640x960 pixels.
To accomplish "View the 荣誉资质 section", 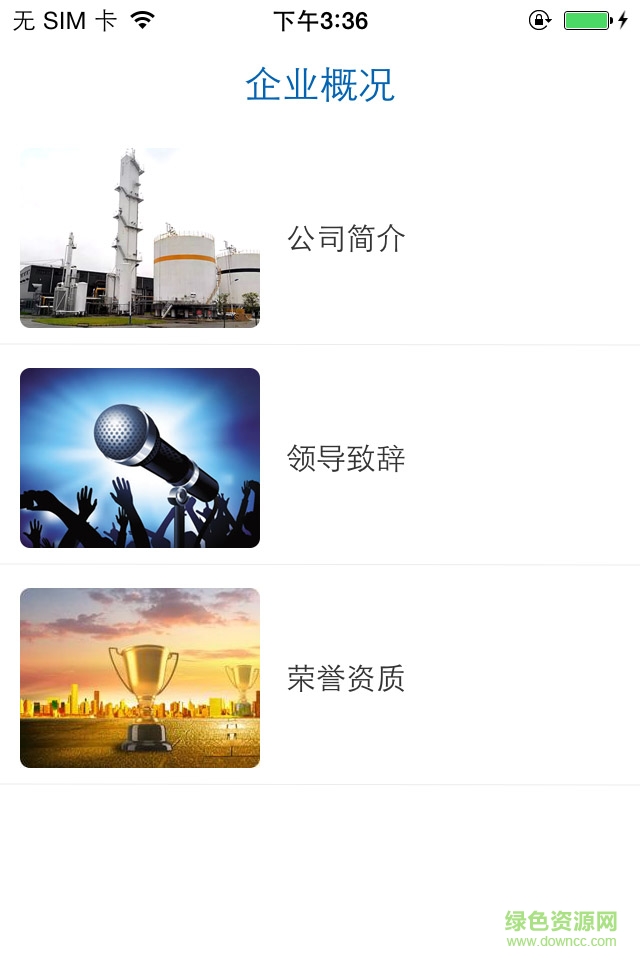I will (x=345, y=679).
